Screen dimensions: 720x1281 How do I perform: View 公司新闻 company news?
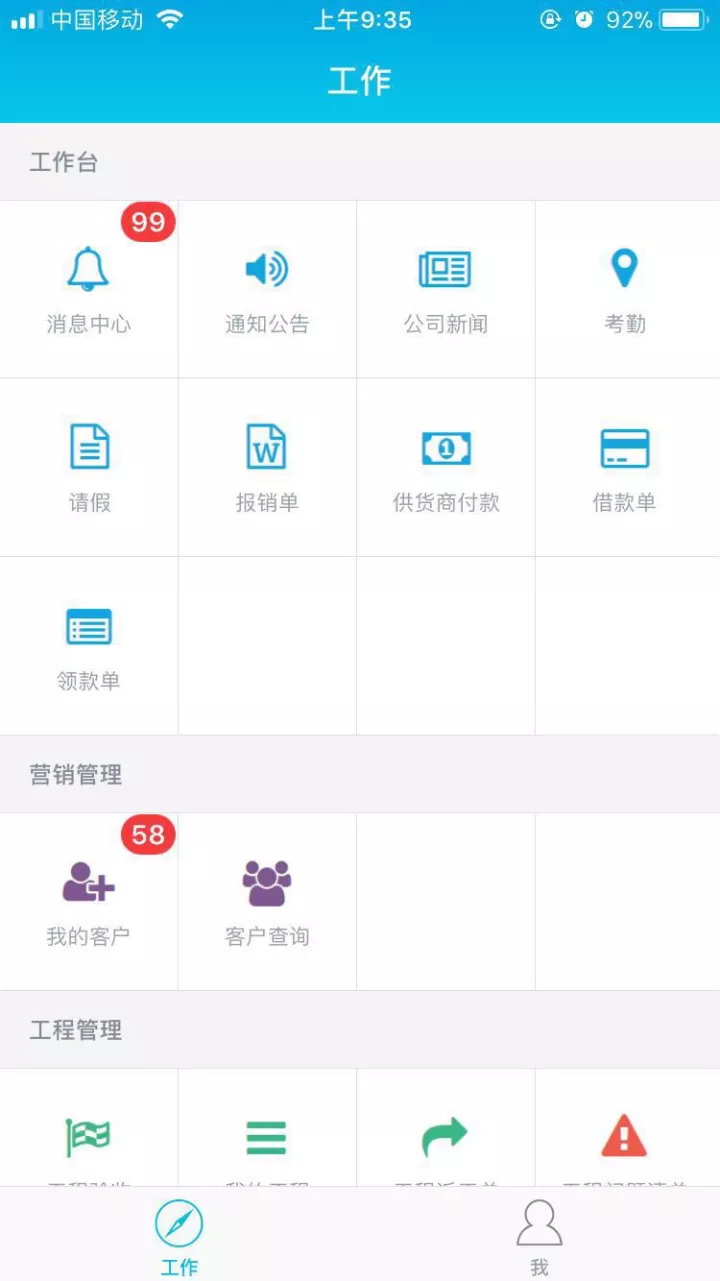point(445,289)
